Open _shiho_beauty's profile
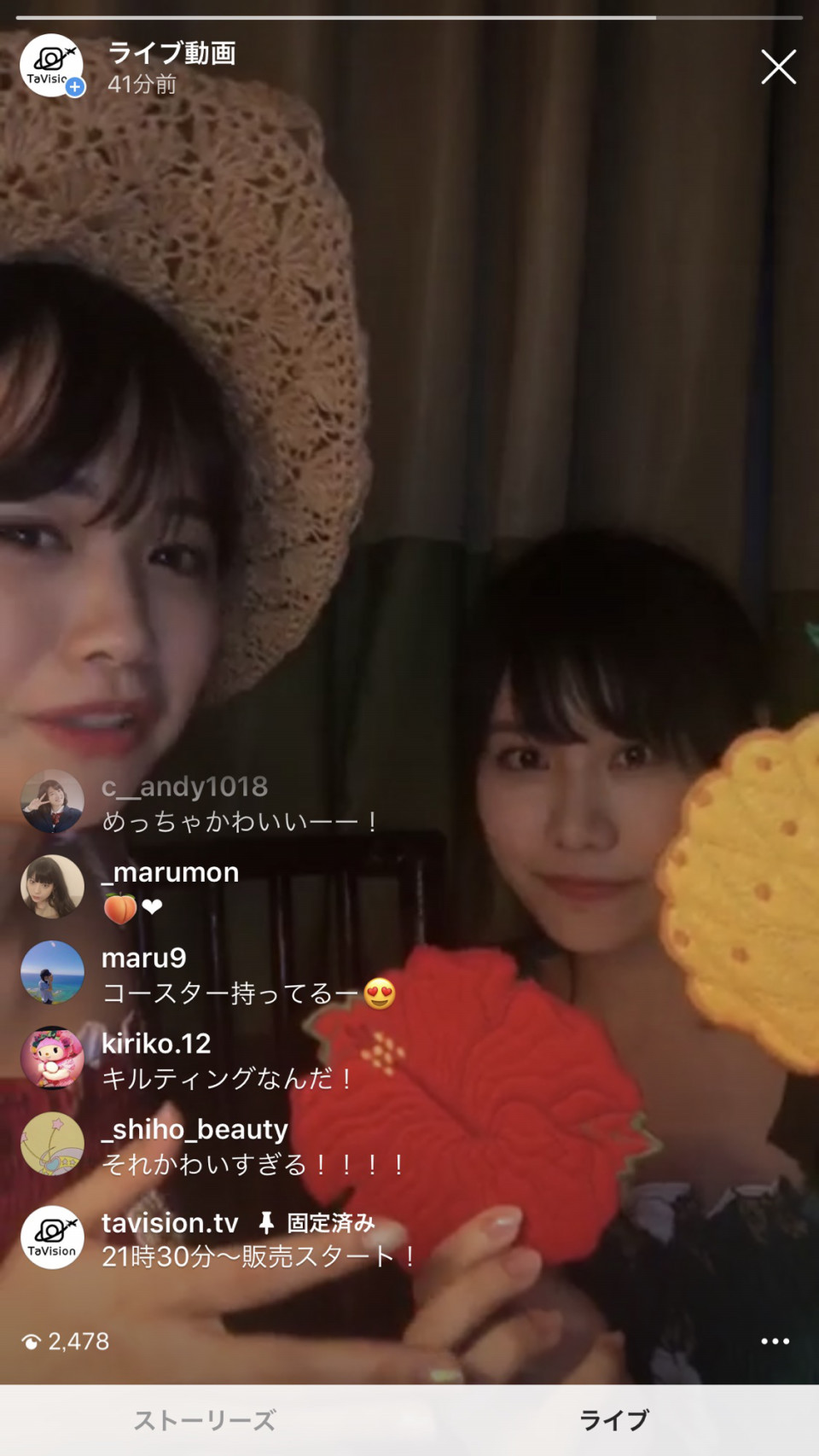This screenshot has height=1456, width=819. pyautogui.click(x=52, y=1144)
